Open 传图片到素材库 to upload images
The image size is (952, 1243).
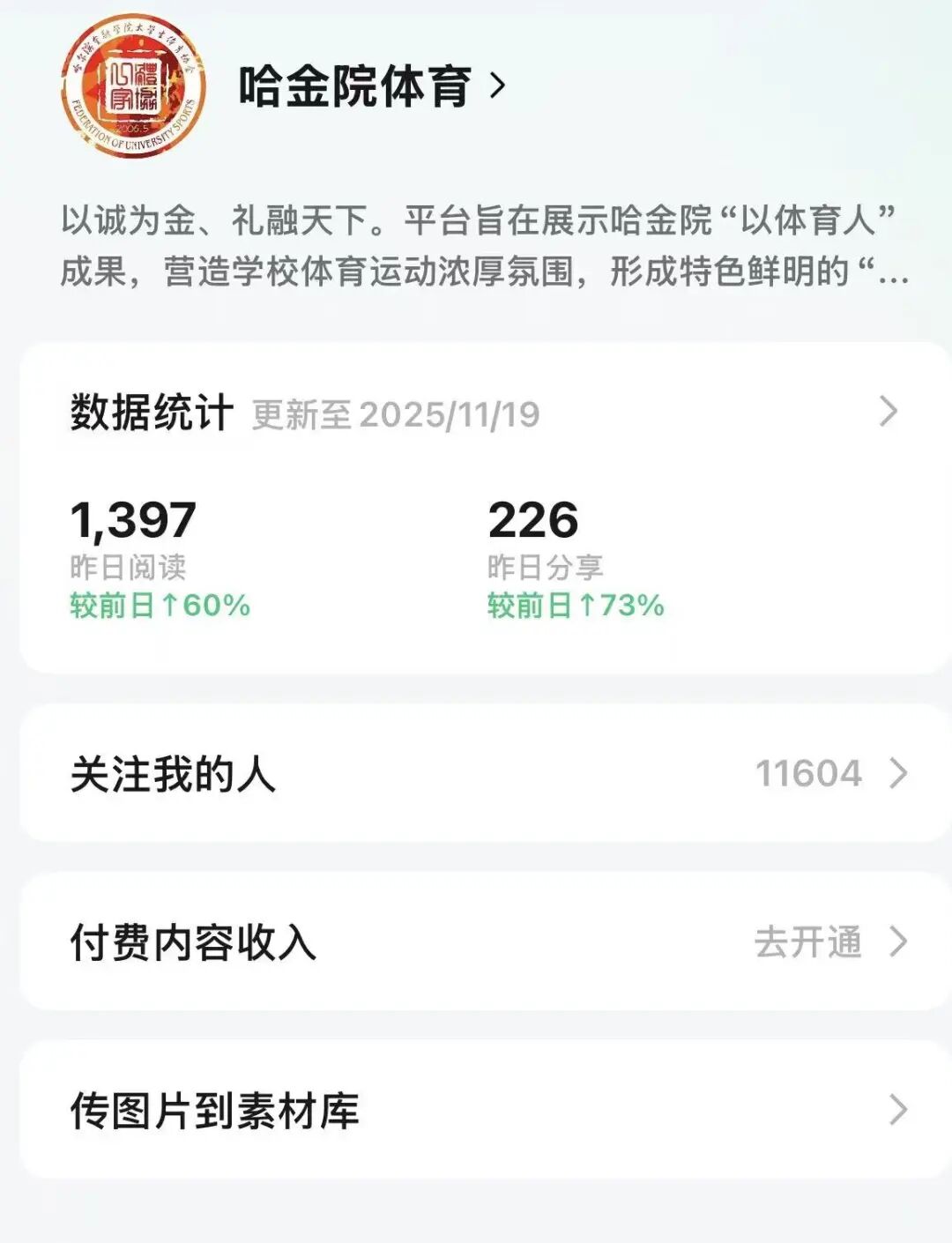[x=485, y=1110]
